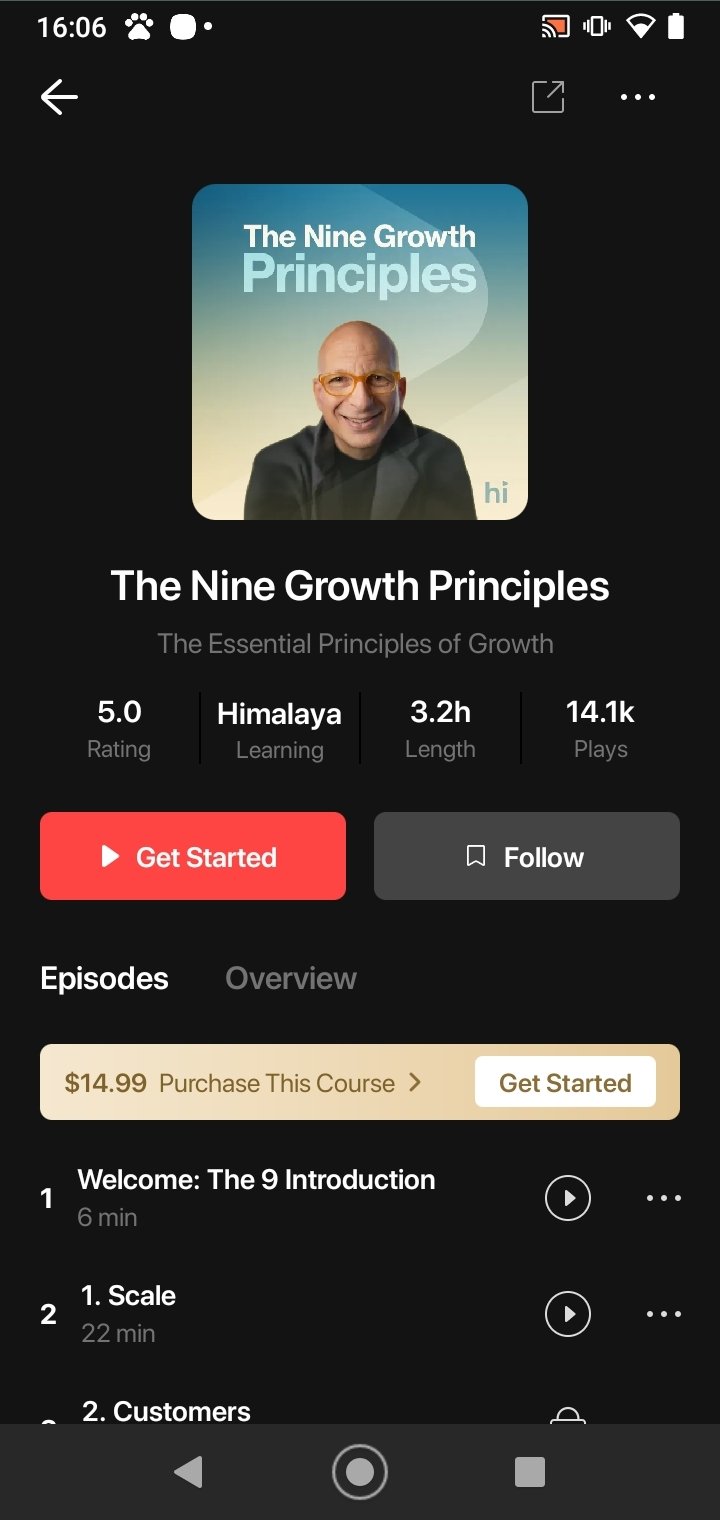Open the 1. Scale episode row
Screen dimensions: 720x1520
[250, 1313]
